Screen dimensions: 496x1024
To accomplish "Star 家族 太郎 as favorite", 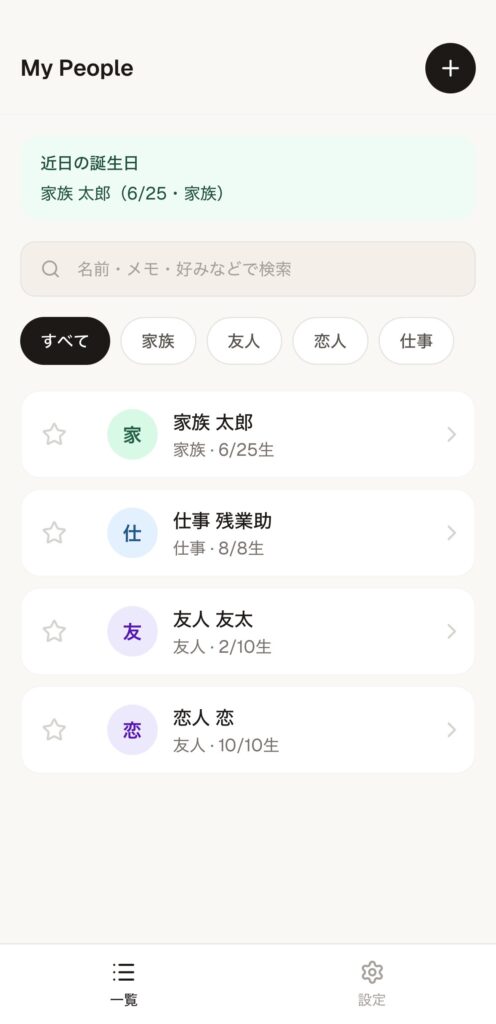I will (54, 434).
